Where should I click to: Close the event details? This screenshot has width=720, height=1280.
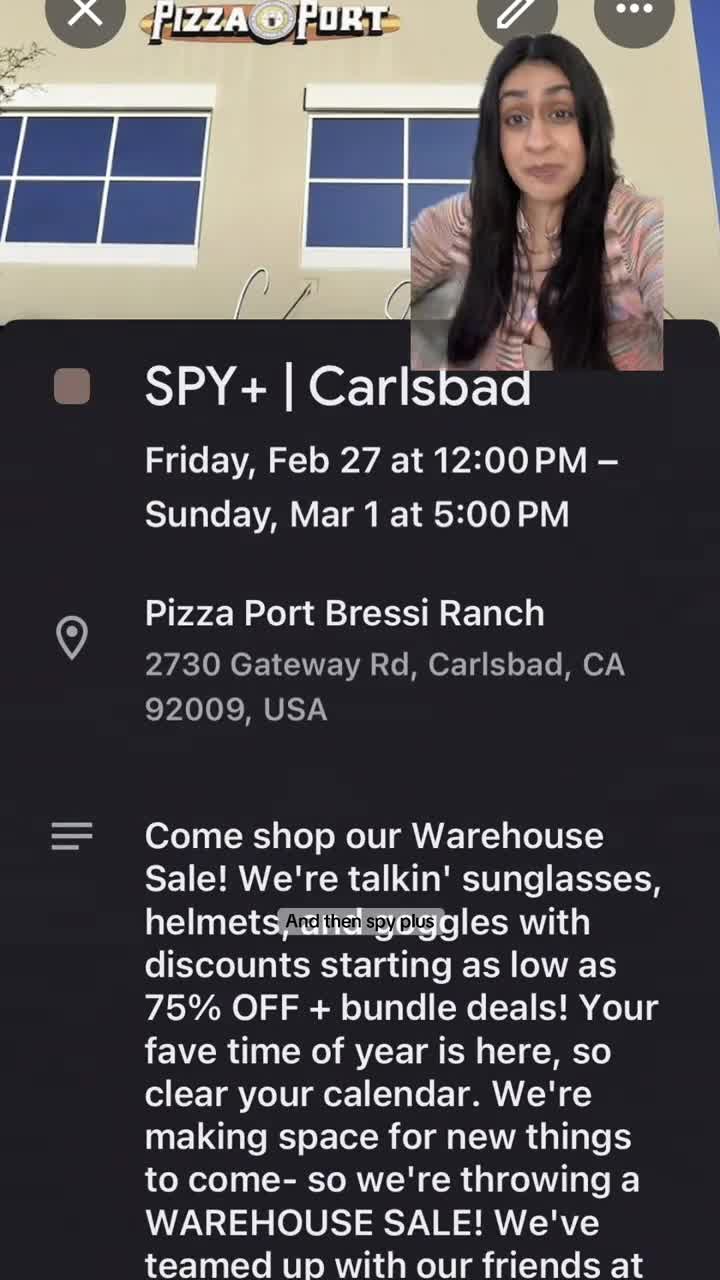tap(85, 12)
